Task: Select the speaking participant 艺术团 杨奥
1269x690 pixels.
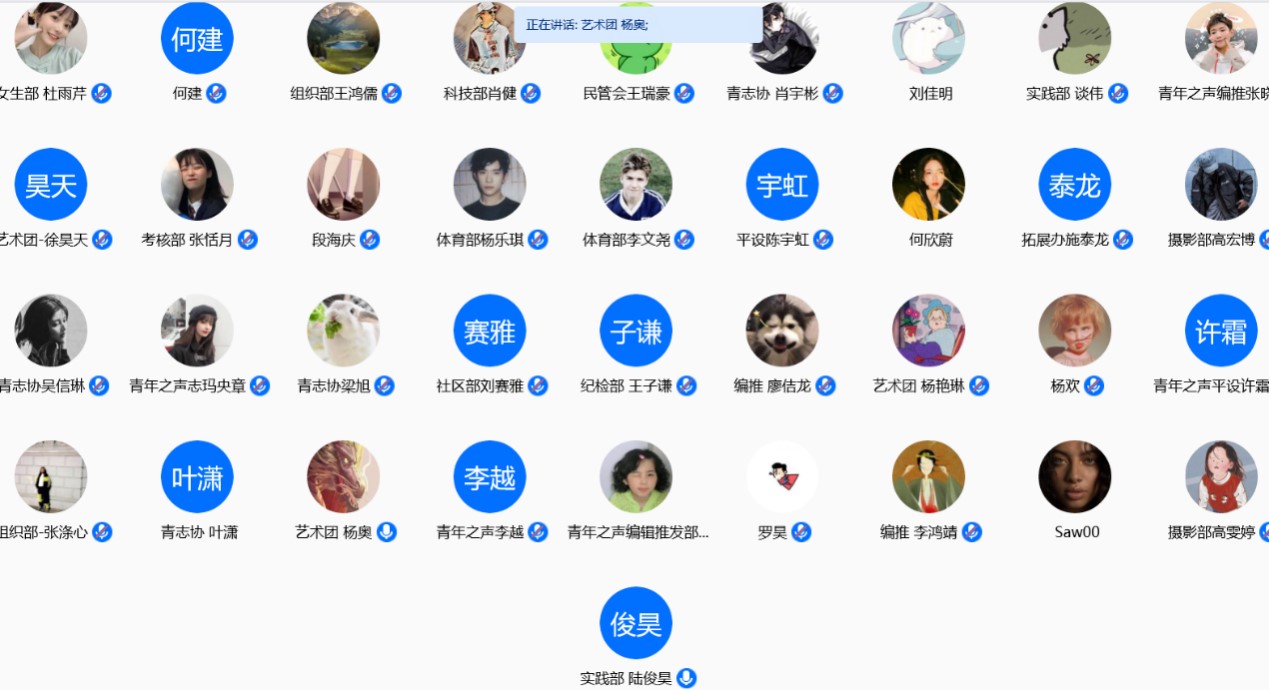Action: pos(343,477)
